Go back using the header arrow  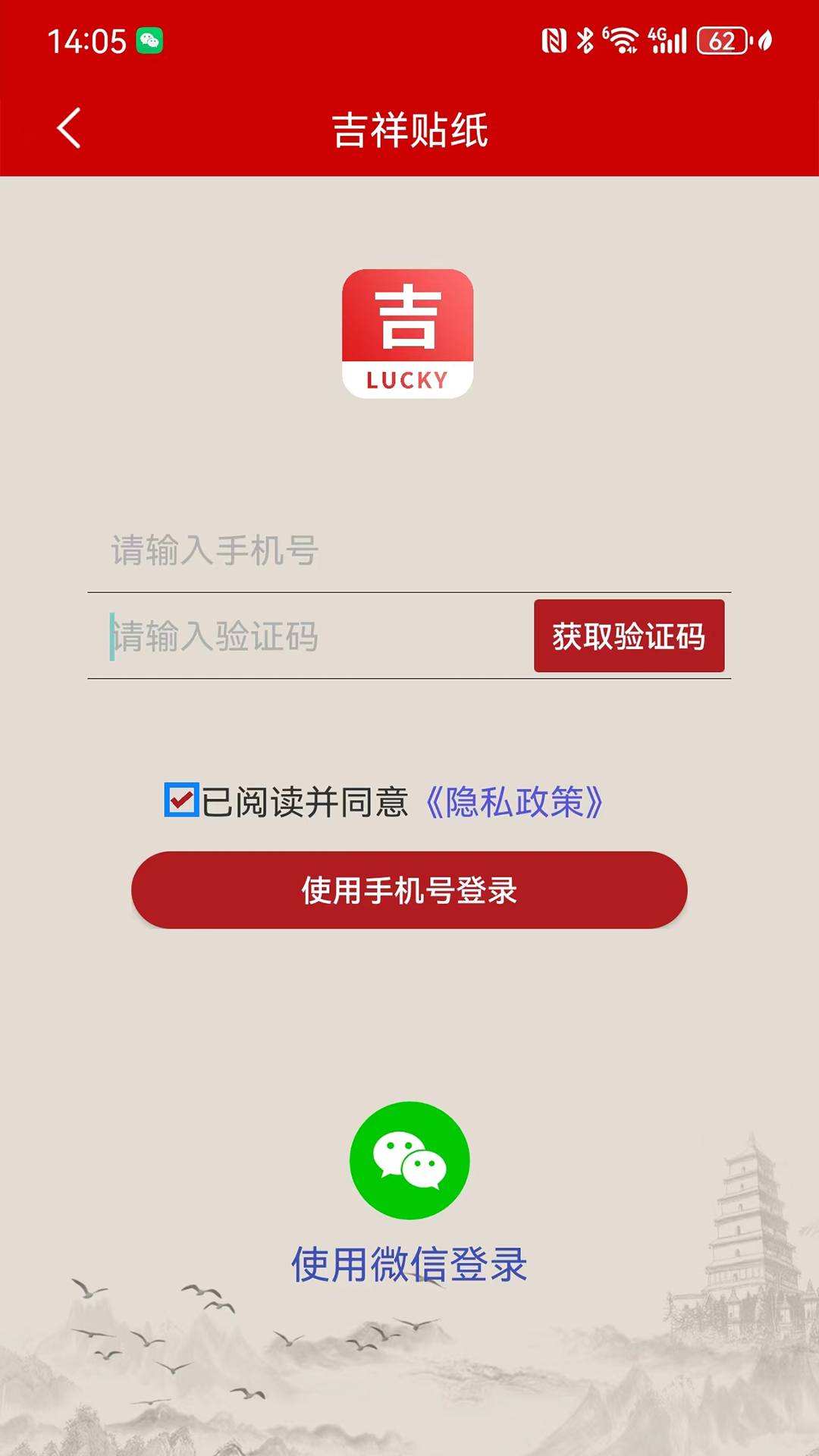(x=69, y=128)
